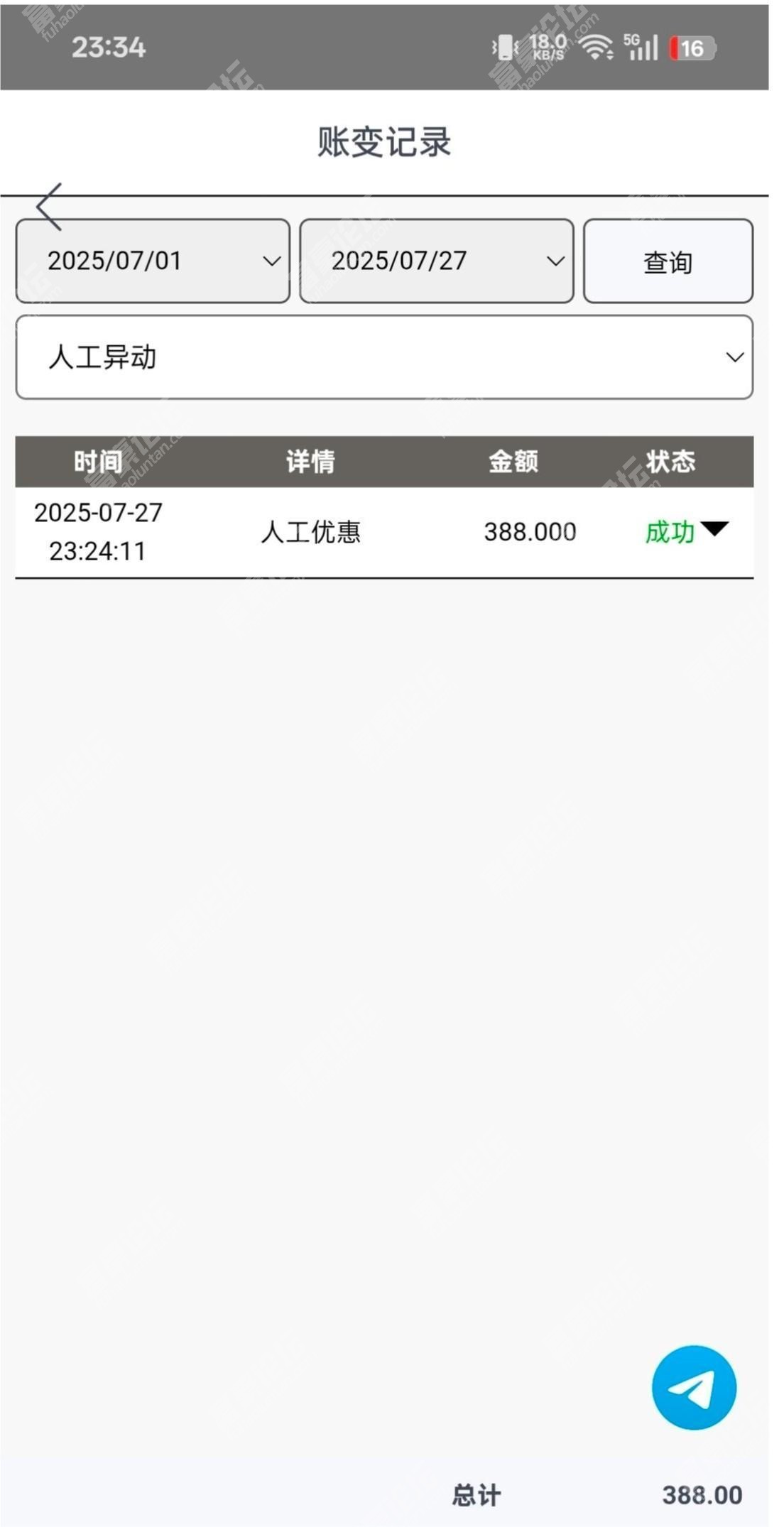Expand the 人工优惠 record details arrow
784x1527 pixels.
click(x=714, y=528)
